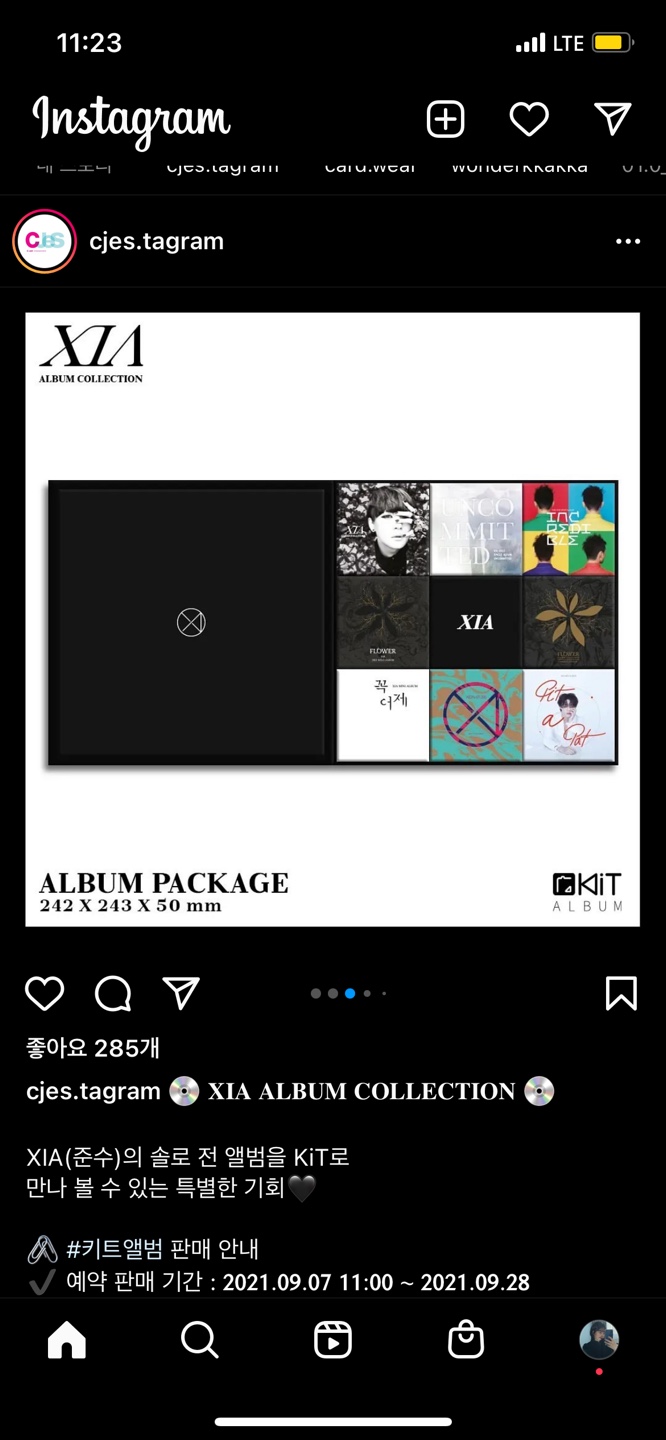The image size is (666, 1440).
Task: Open my profile tab
Action: [x=599, y=1340]
